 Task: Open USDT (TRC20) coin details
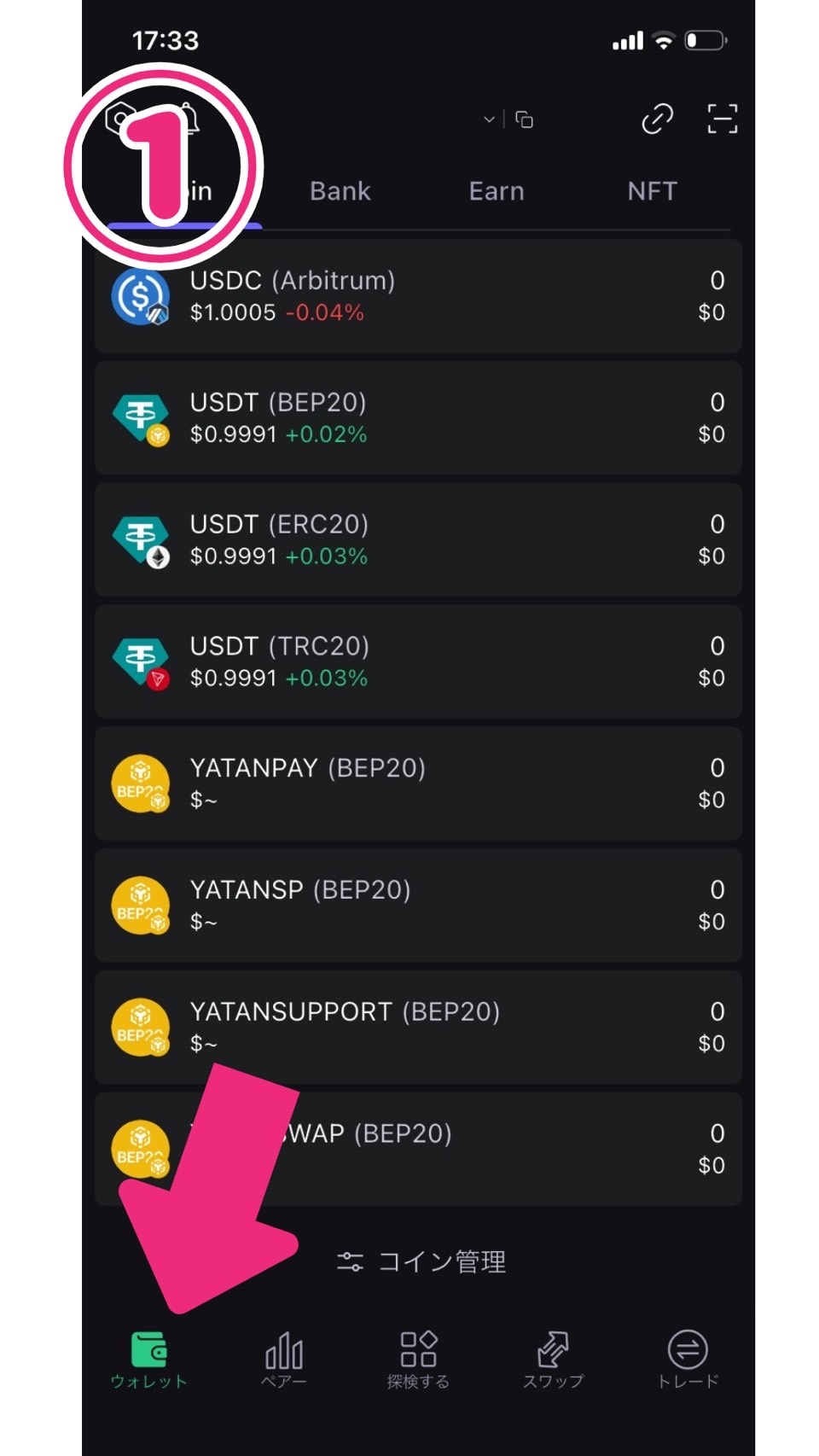pos(418,661)
